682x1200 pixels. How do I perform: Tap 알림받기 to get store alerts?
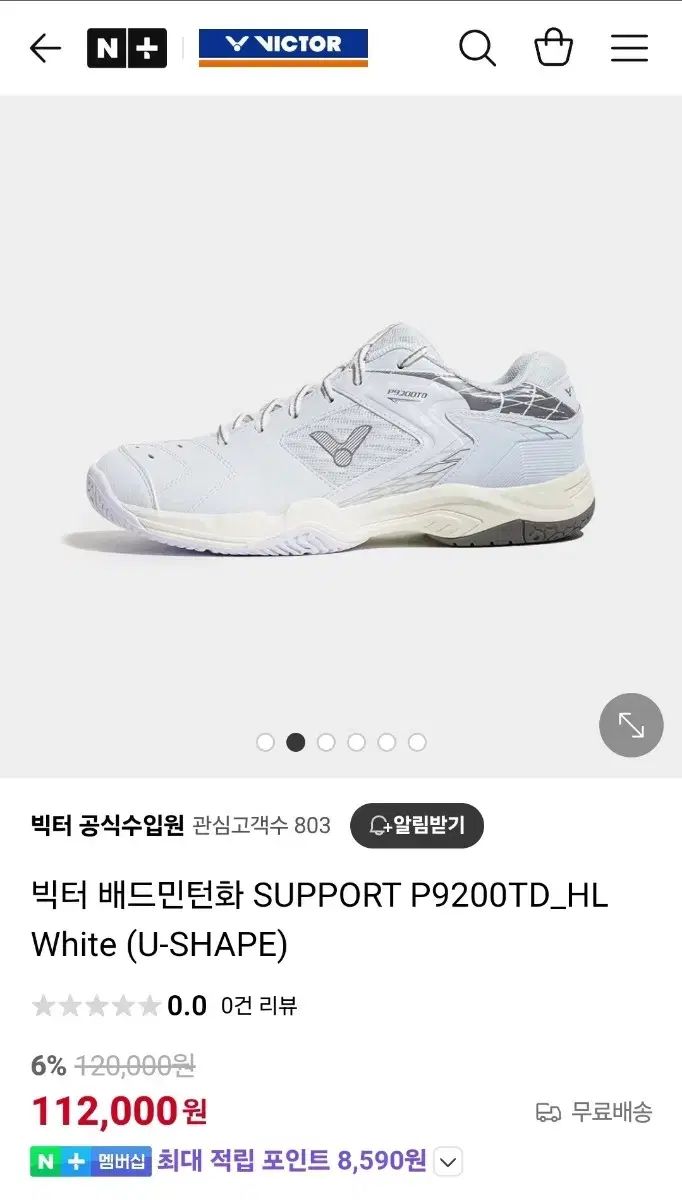pyautogui.click(x=416, y=825)
